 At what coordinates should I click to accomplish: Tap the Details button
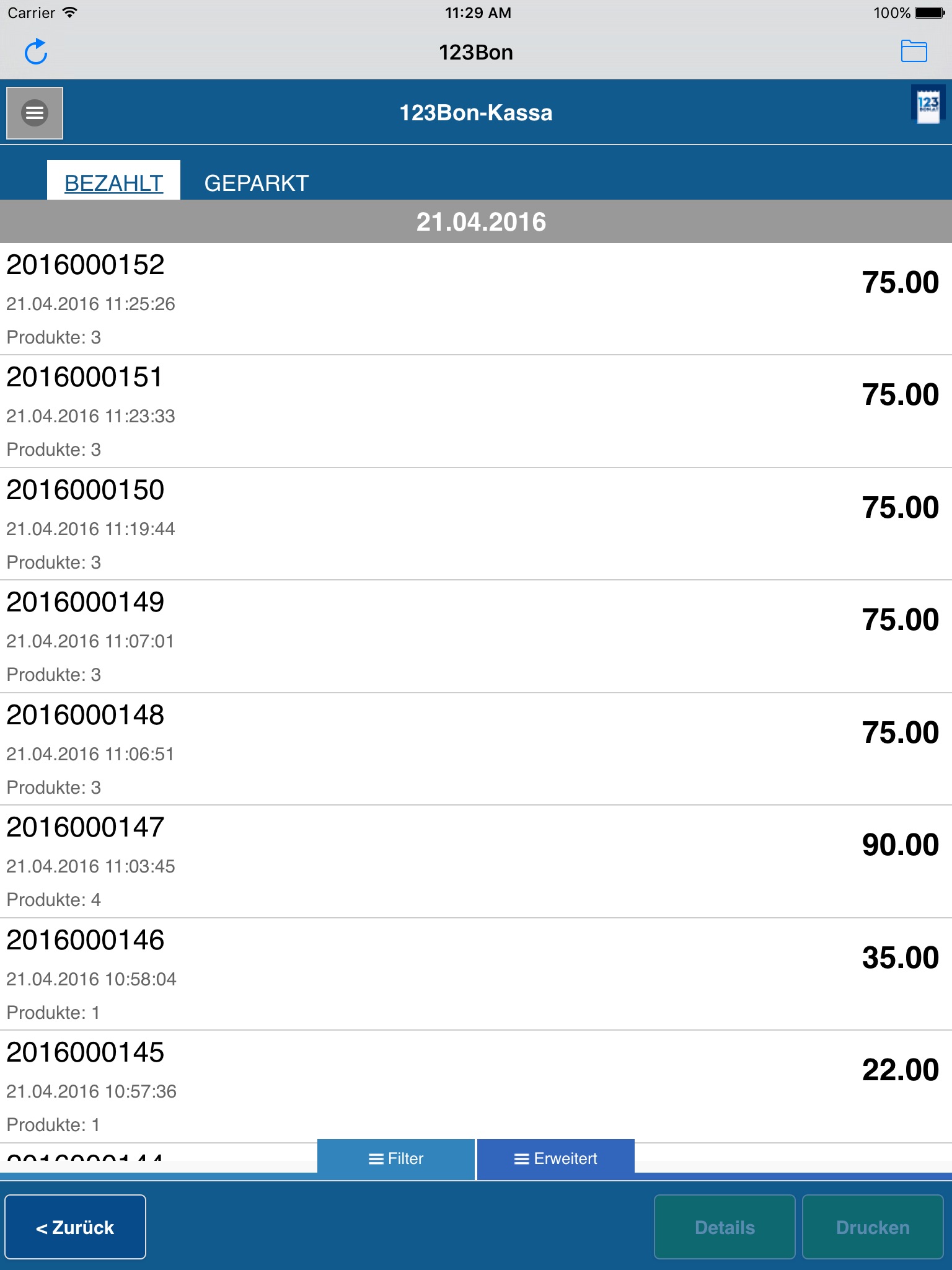(x=725, y=1227)
